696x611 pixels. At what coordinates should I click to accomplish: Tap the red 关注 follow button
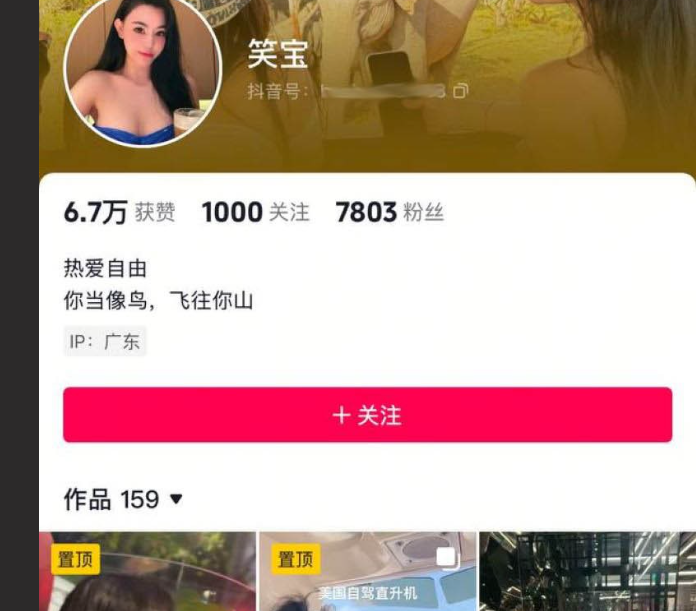pos(367,415)
